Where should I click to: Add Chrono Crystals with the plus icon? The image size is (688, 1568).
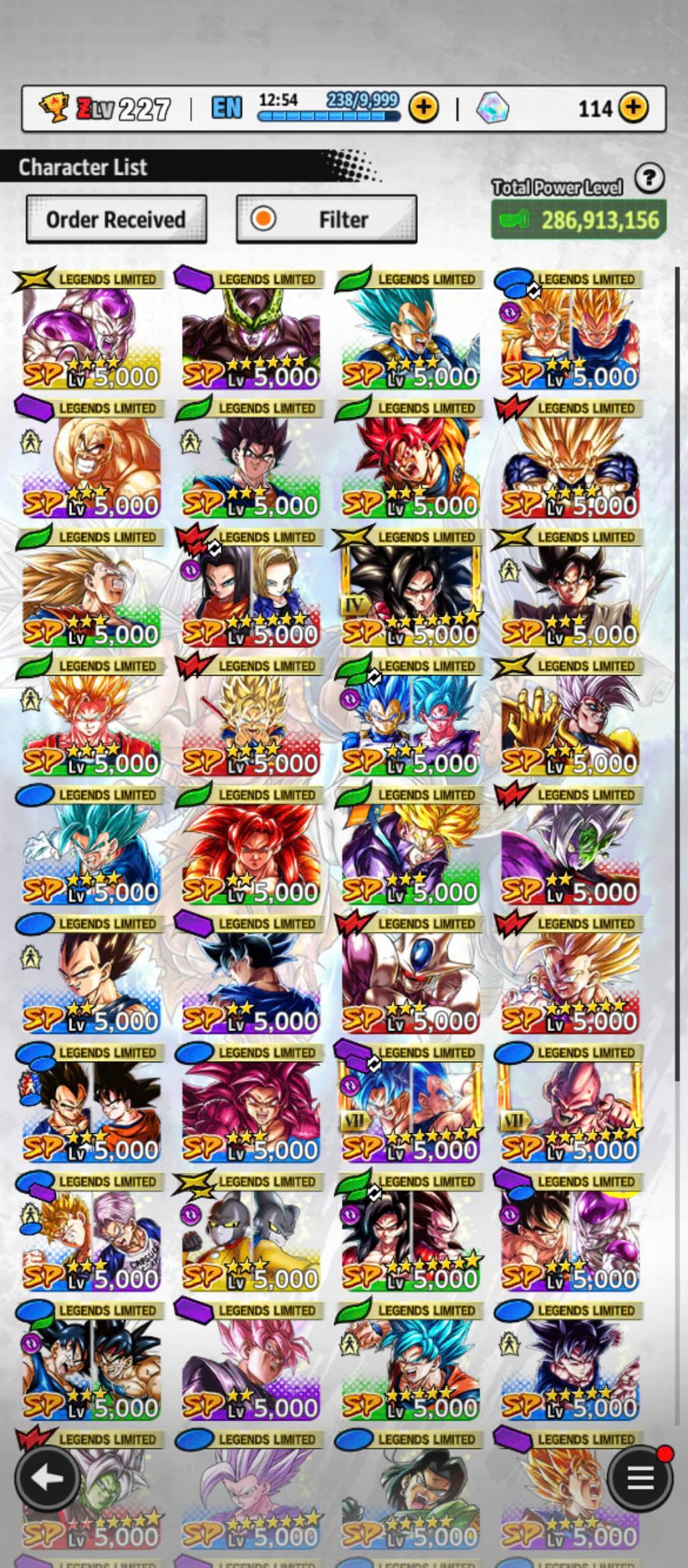632,107
